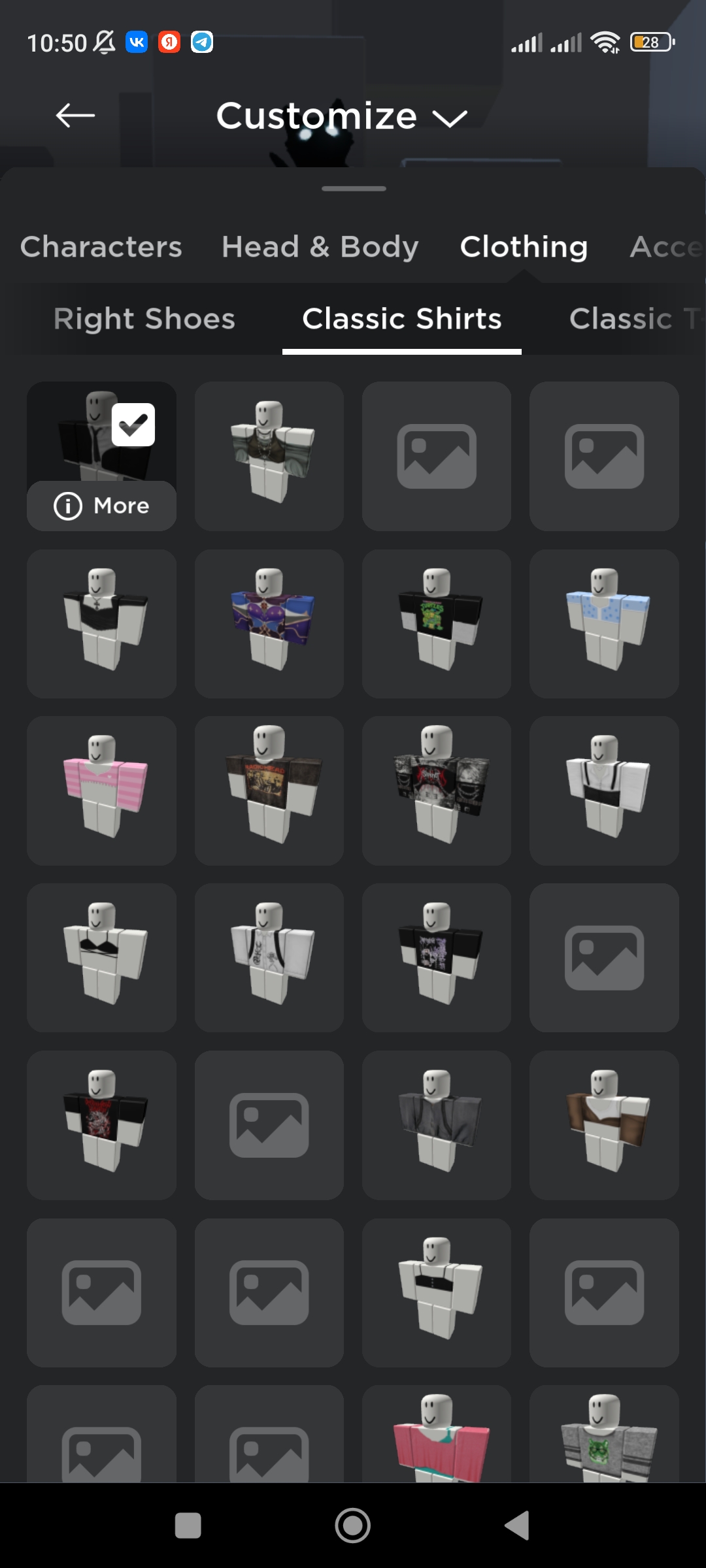Open recent apps from navigation bar
The width and height of the screenshot is (706, 1568).
point(188,1526)
